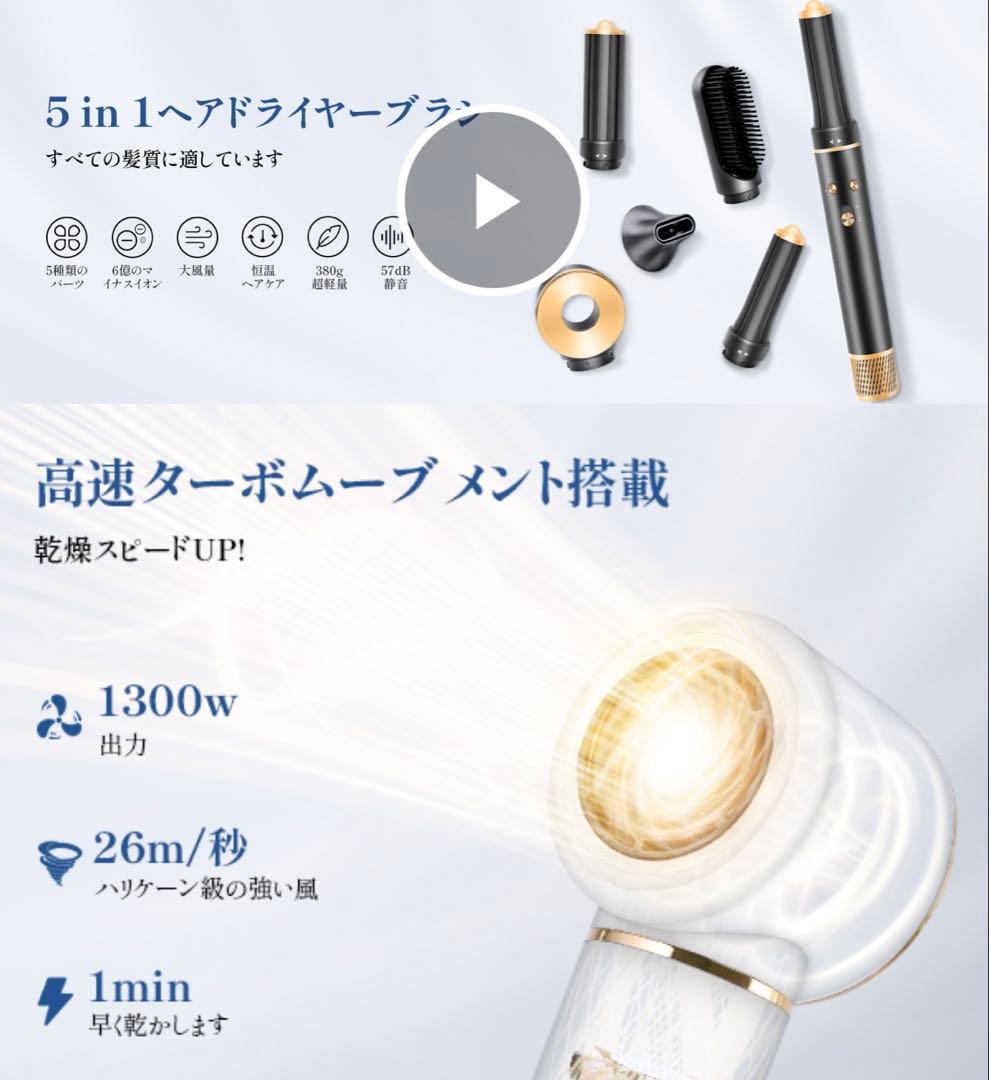Click the lightning bolt icon beside 1min

click(55, 993)
